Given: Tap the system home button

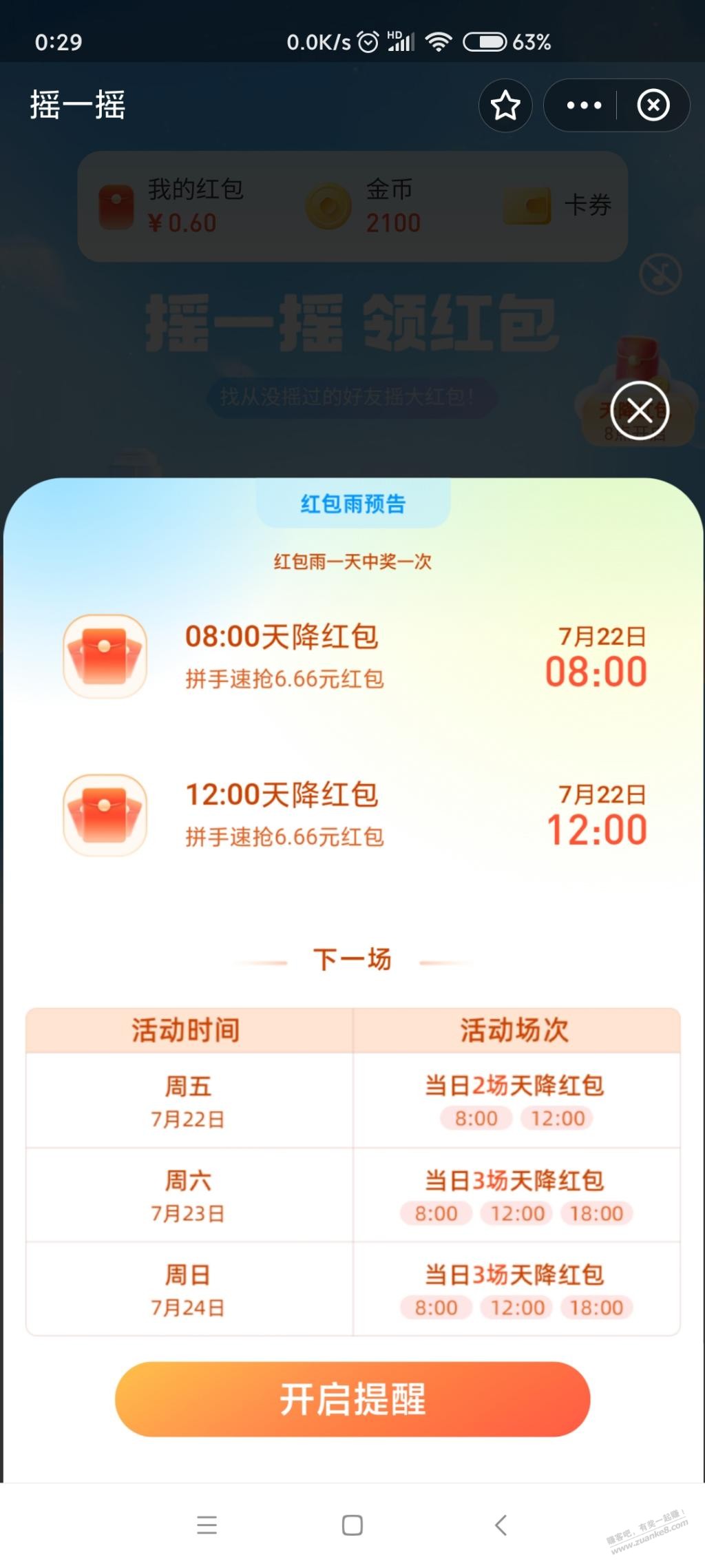Looking at the screenshot, I should point(352,1525).
